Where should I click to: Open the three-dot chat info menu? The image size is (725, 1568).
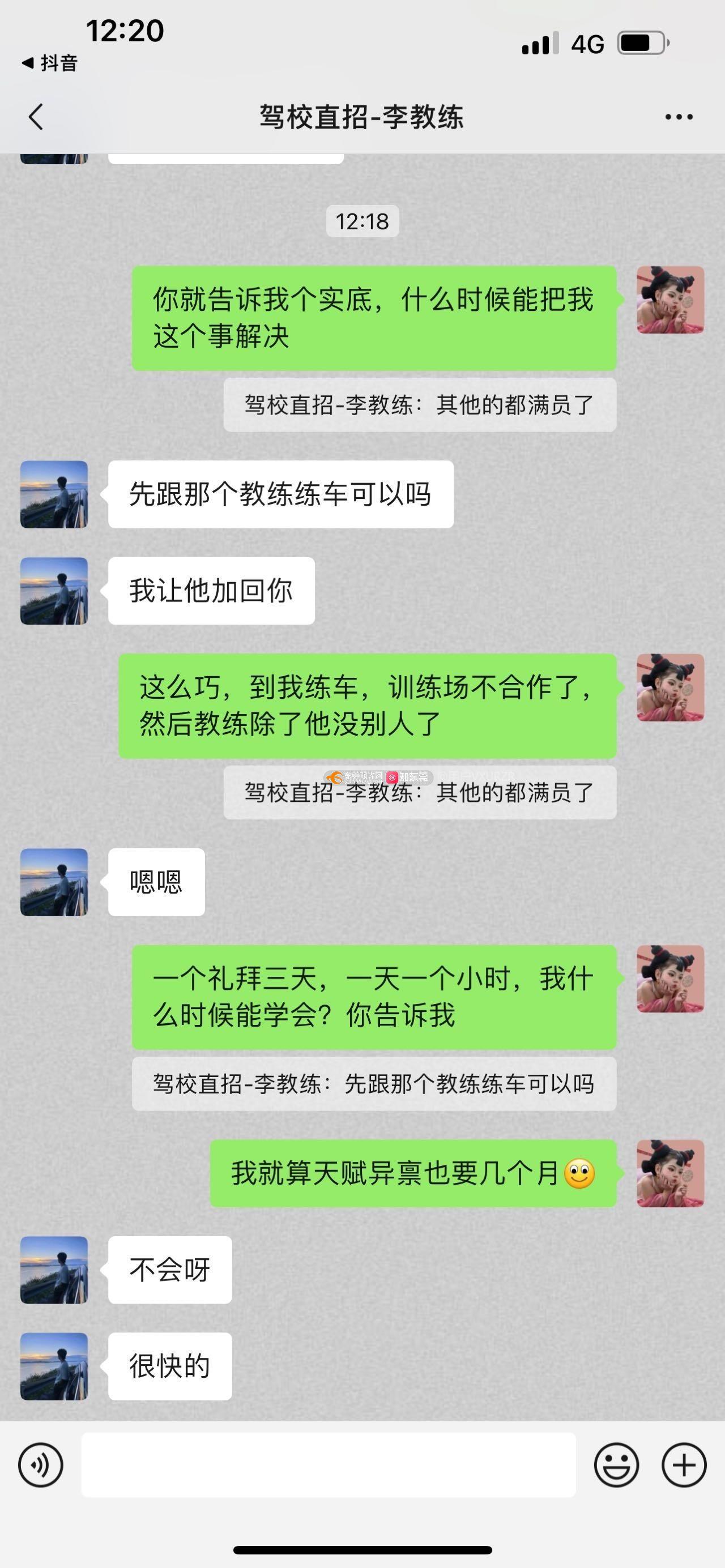point(679,117)
